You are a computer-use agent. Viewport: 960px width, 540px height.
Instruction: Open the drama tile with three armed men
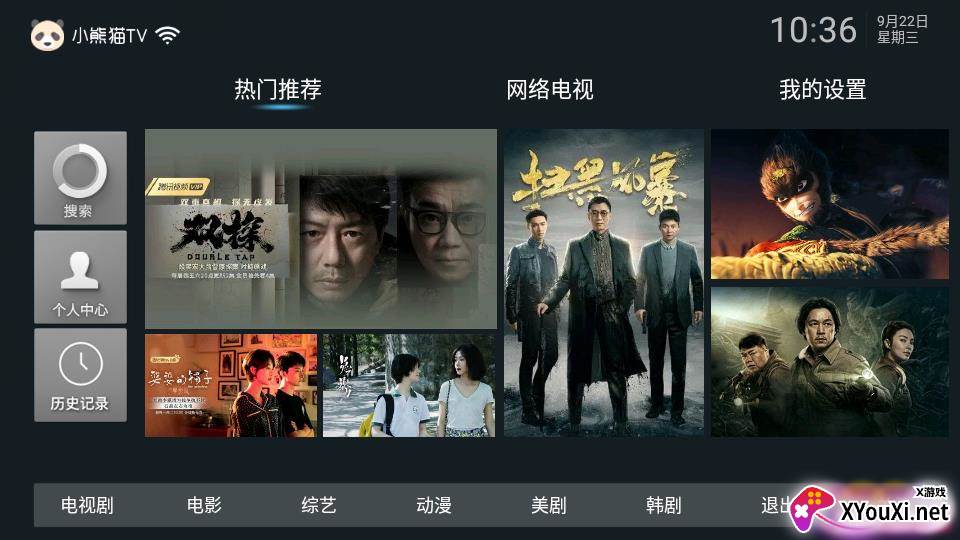point(829,362)
